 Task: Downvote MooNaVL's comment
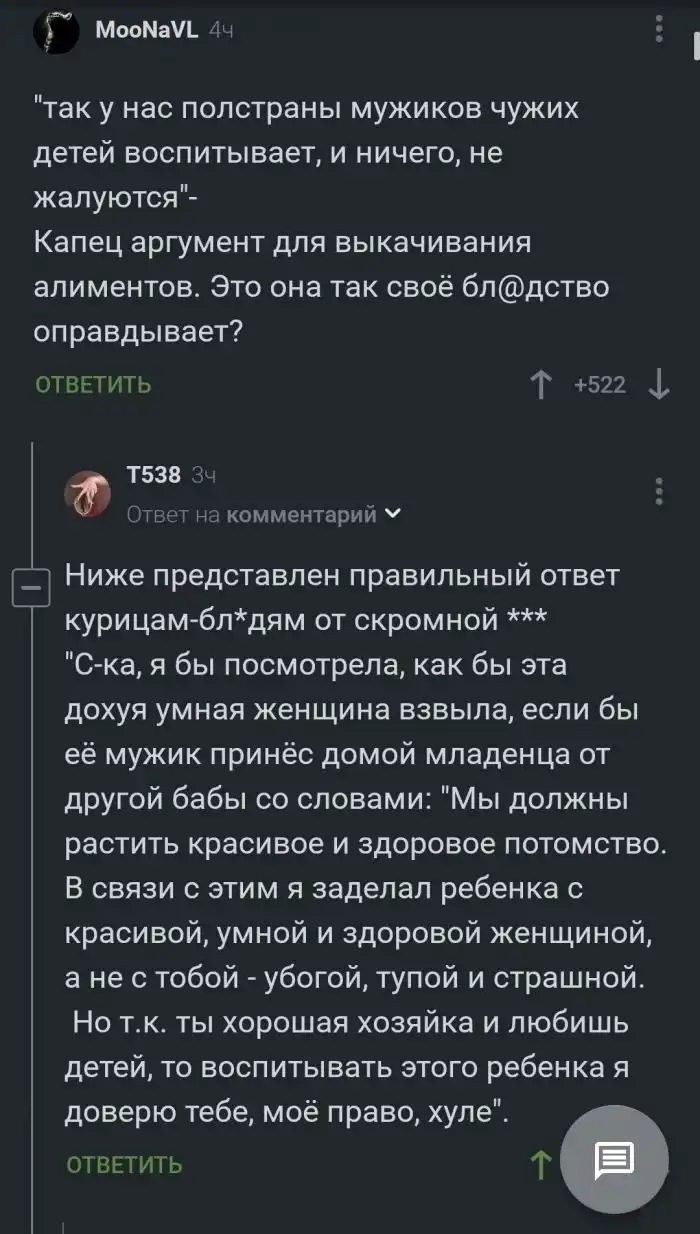point(658,385)
